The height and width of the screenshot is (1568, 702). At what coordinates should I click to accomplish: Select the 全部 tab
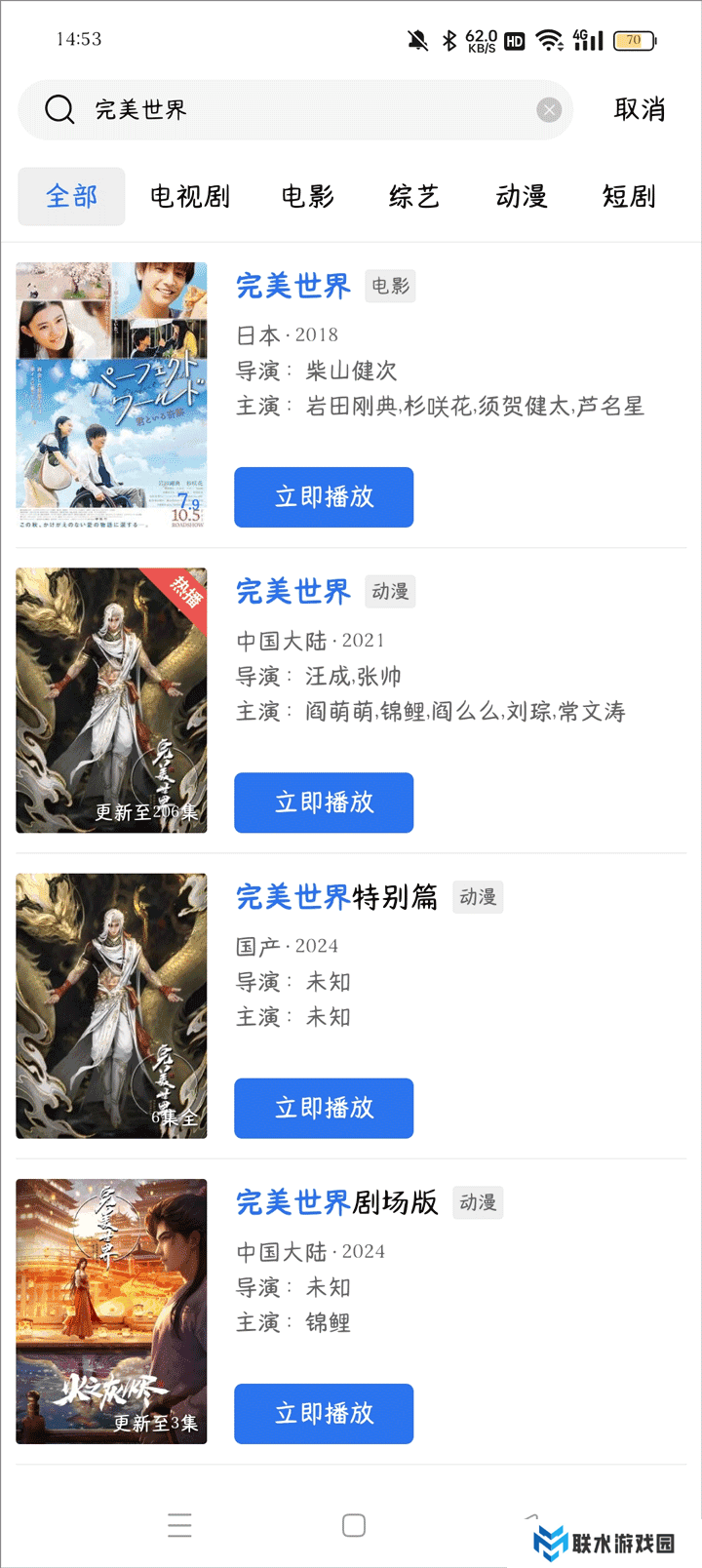click(x=72, y=197)
